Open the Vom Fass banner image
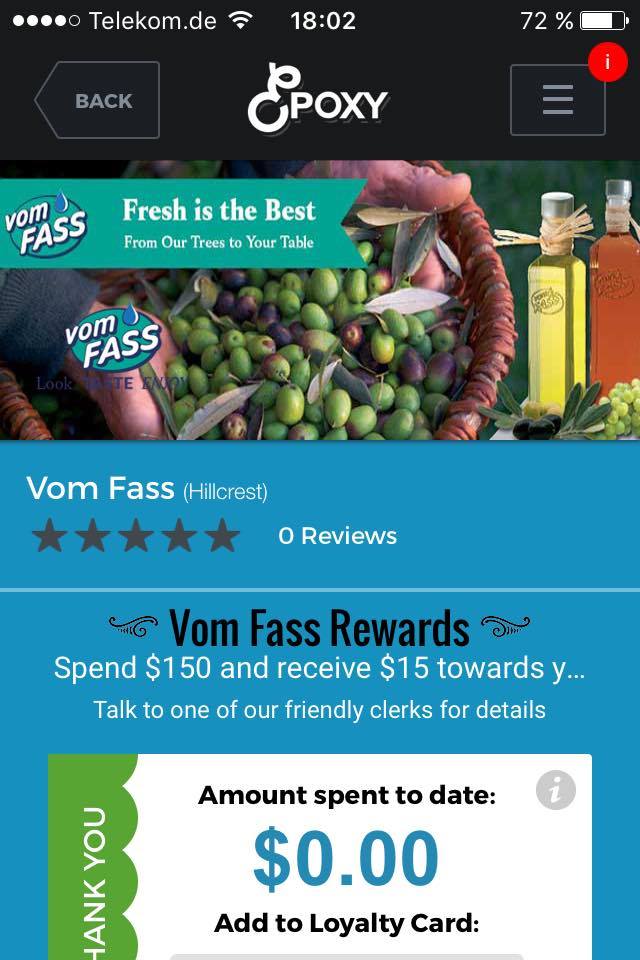Screen dimensions: 640x960 pyautogui.click(x=320, y=300)
